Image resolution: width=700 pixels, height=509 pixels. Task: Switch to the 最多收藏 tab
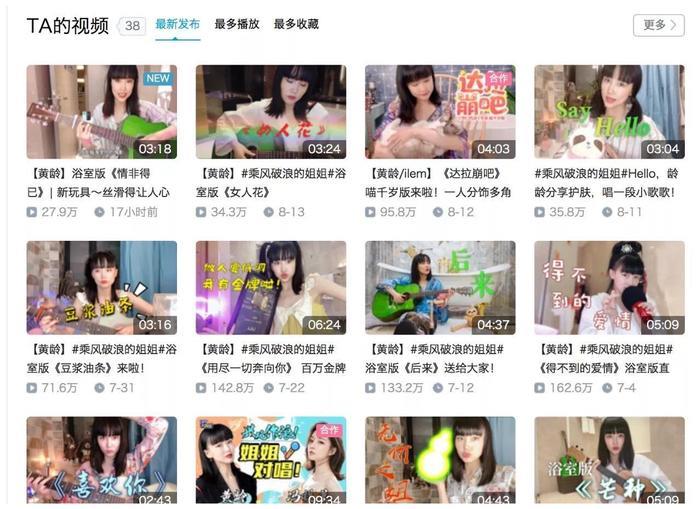295,24
